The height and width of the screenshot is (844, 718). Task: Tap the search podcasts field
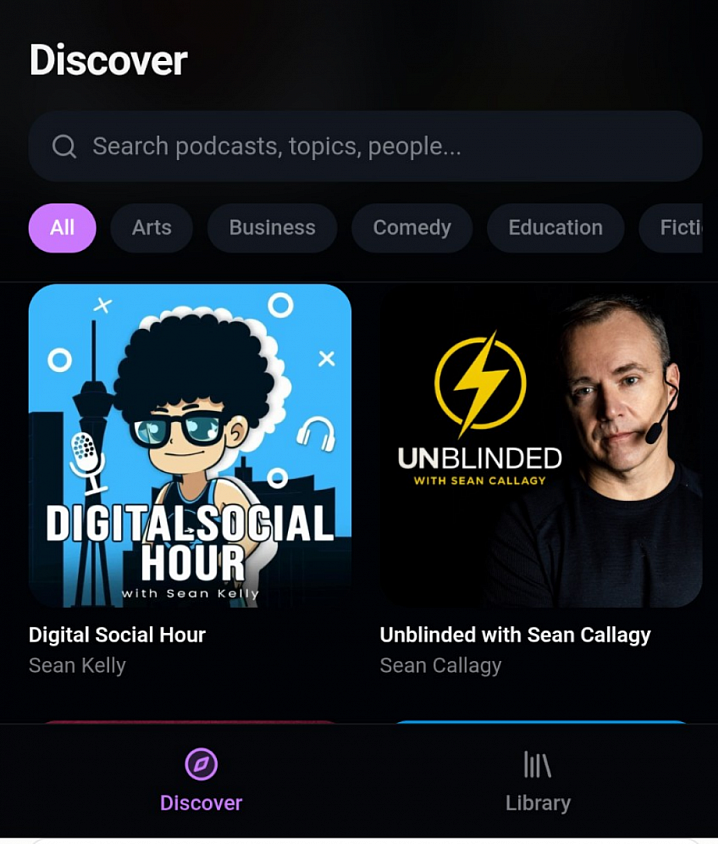(x=365, y=146)
